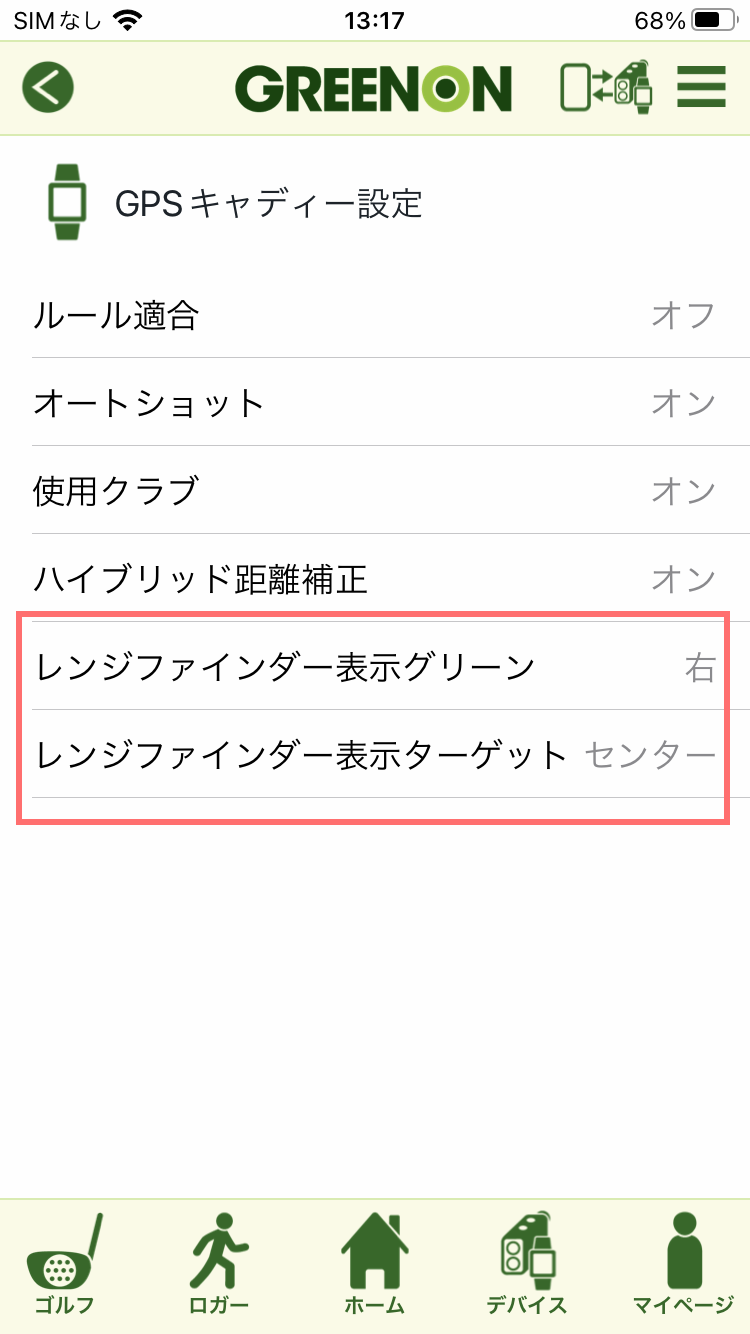Viewport: 750px width, 1334px height.
Task: Switch to the マイページ tab
Action: click(684, 1266)
